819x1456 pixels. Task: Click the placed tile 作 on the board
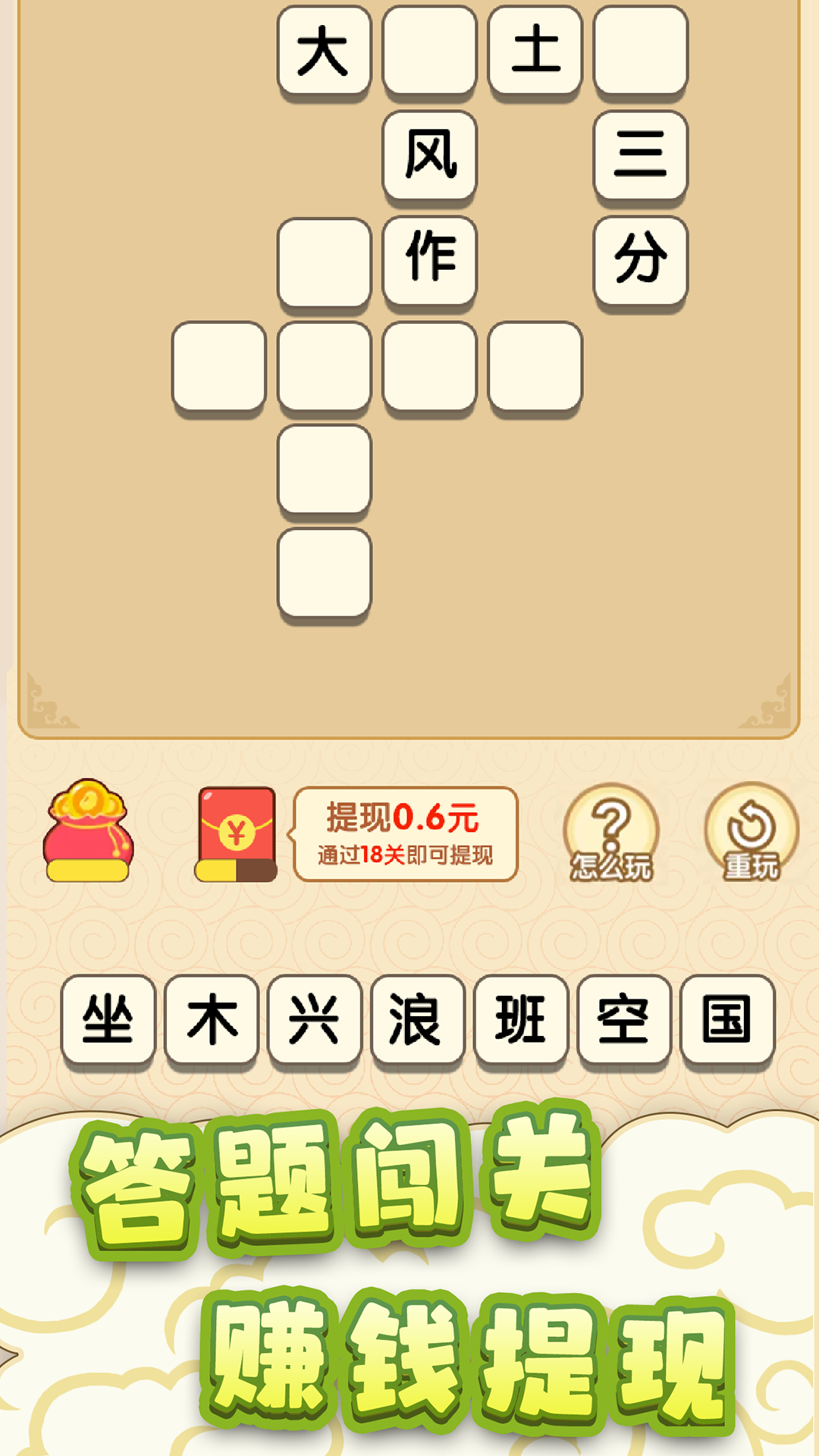(430, 258)
